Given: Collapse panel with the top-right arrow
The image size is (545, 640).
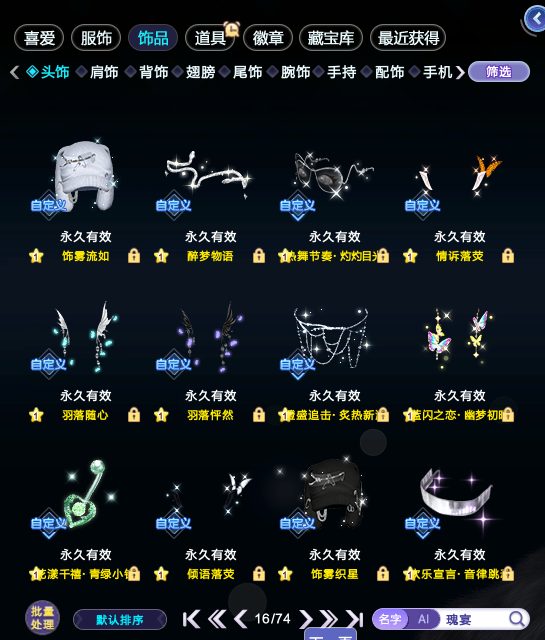Looking at the screenshot, I should coord(536,18).
